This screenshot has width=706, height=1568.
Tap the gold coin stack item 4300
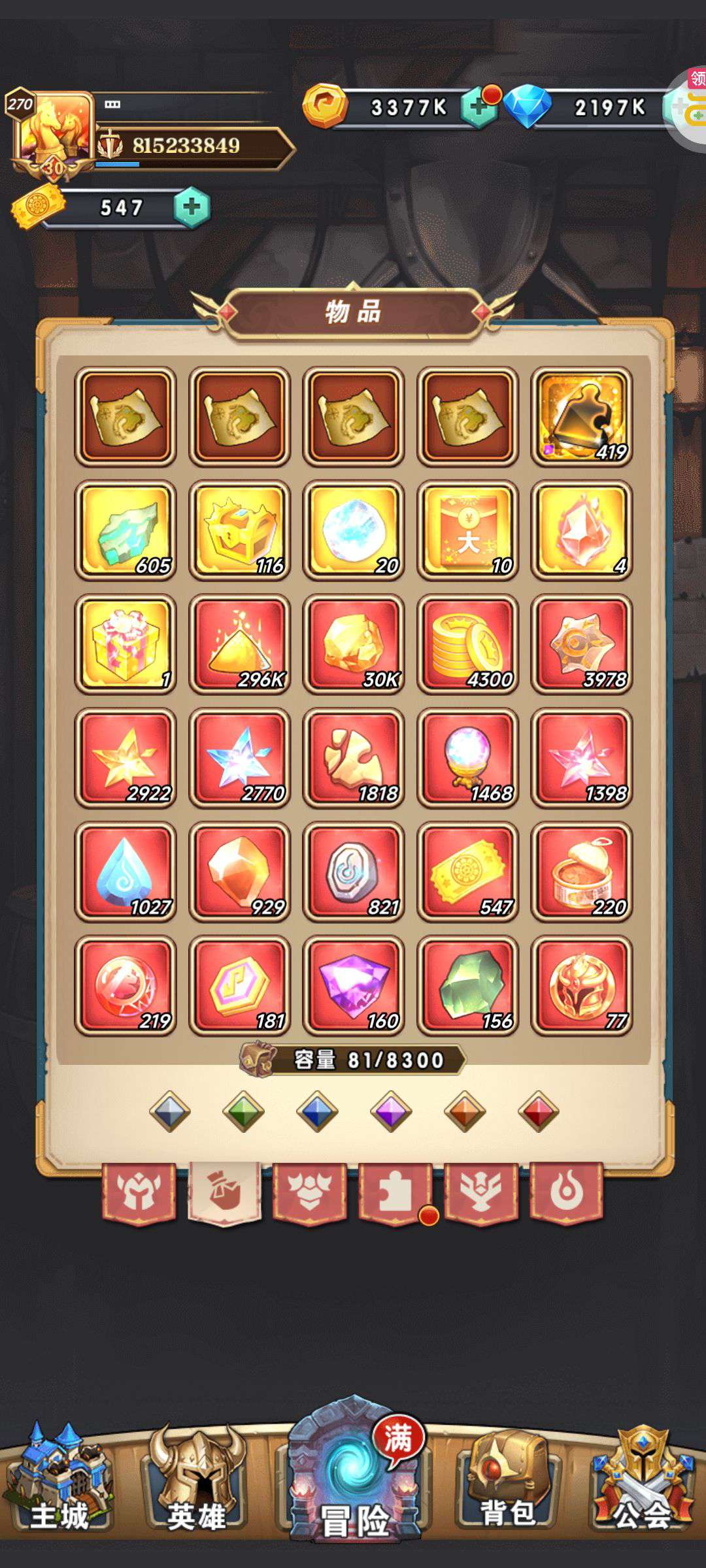467,644
